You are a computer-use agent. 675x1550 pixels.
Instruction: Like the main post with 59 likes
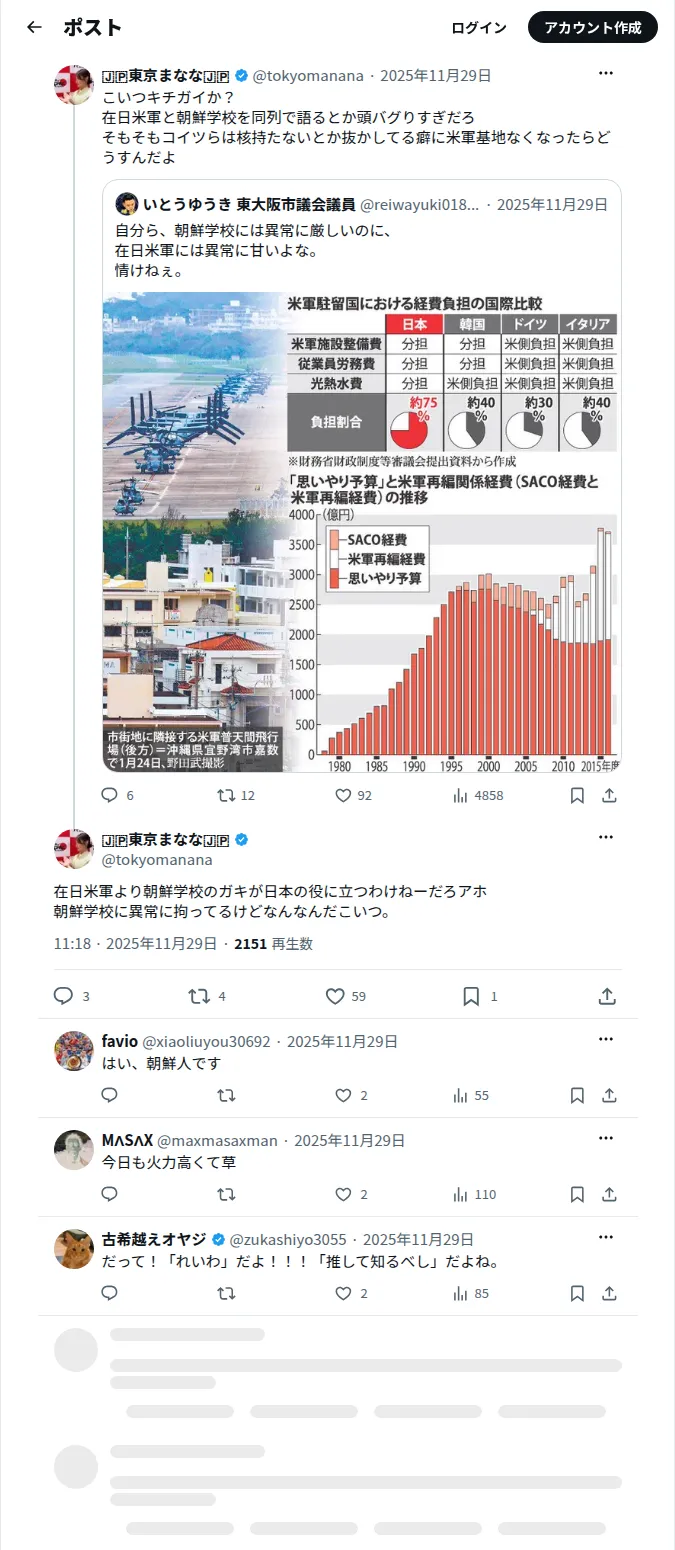coord(346,997)
